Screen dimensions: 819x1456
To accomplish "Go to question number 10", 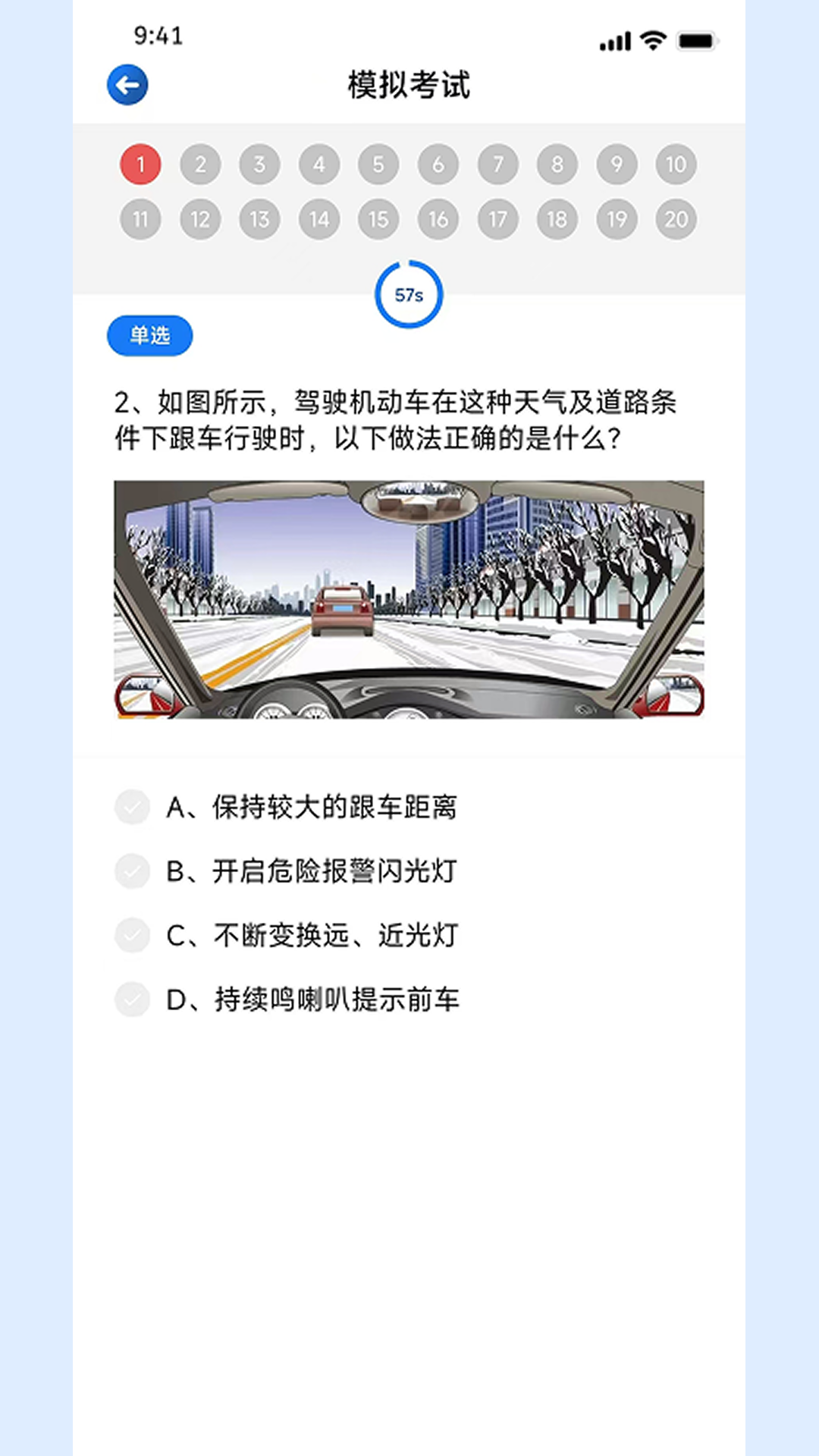I will pyautogui.click(x=676, y=165).
